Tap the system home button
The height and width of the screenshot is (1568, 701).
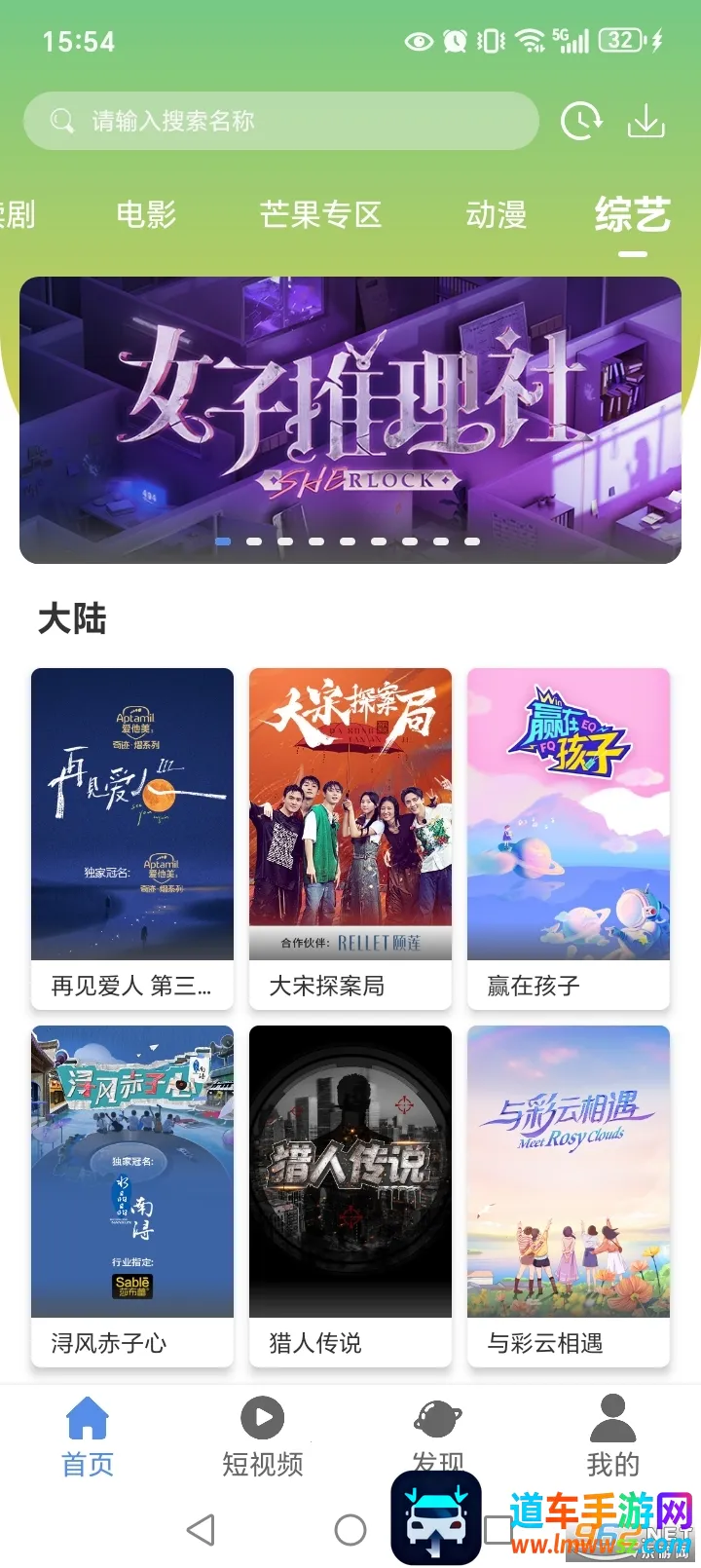(x=350, y=1530)
